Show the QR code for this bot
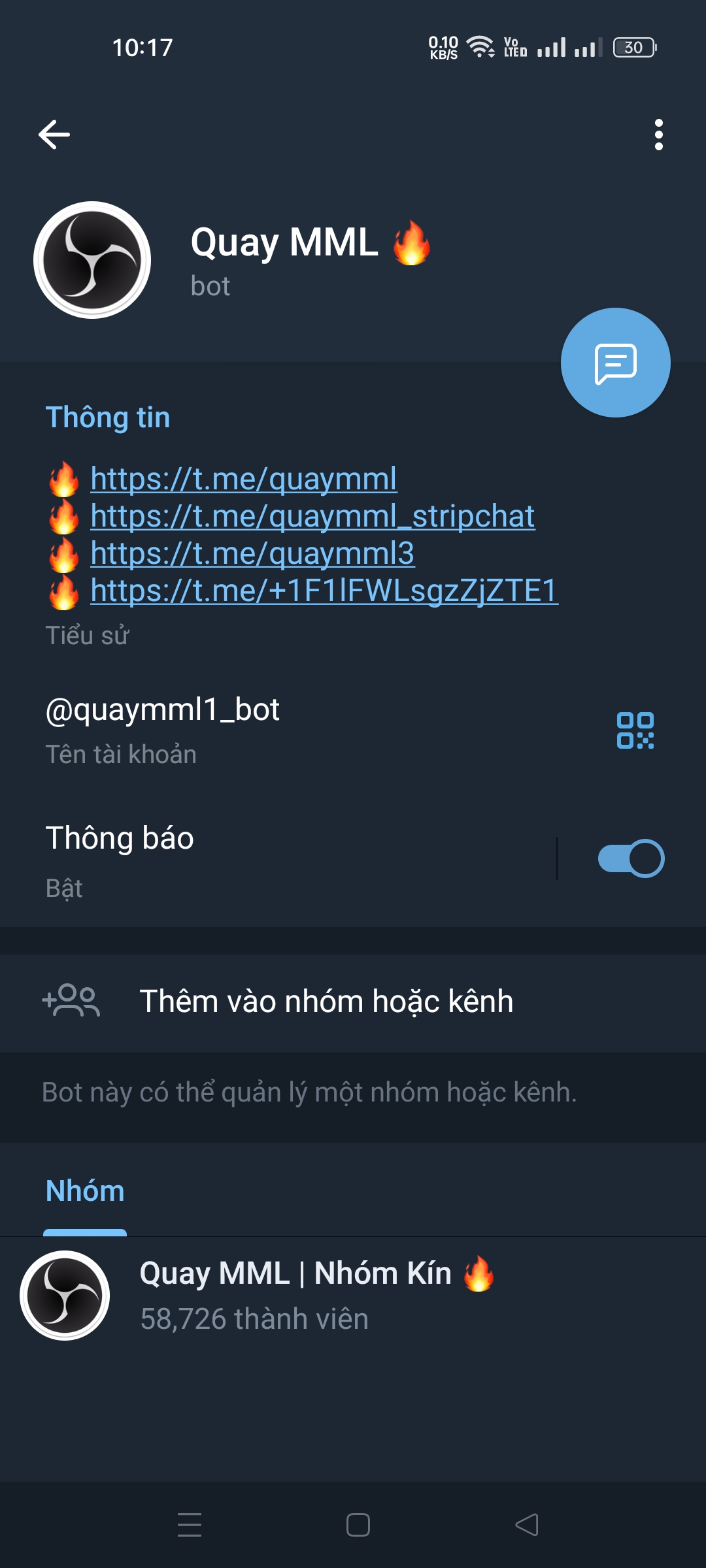This screenshot has width=706, height=1568. click(x=635, y=730)
